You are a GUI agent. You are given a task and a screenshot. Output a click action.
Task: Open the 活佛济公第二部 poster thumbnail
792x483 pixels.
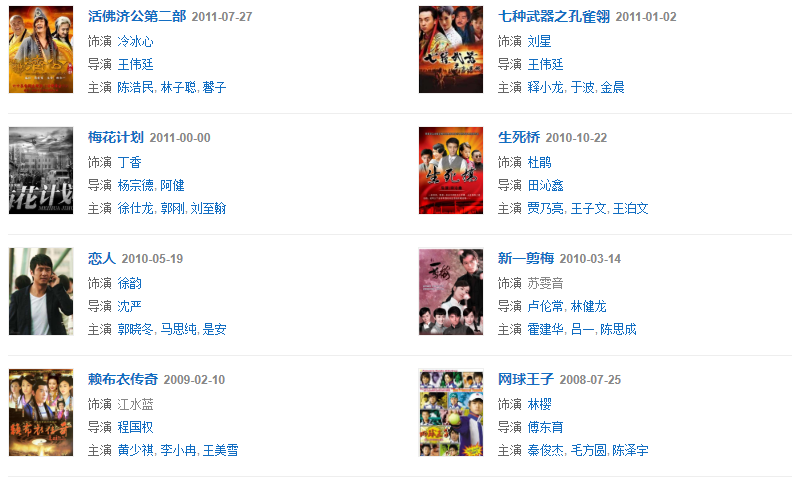[x=41, y=50]
